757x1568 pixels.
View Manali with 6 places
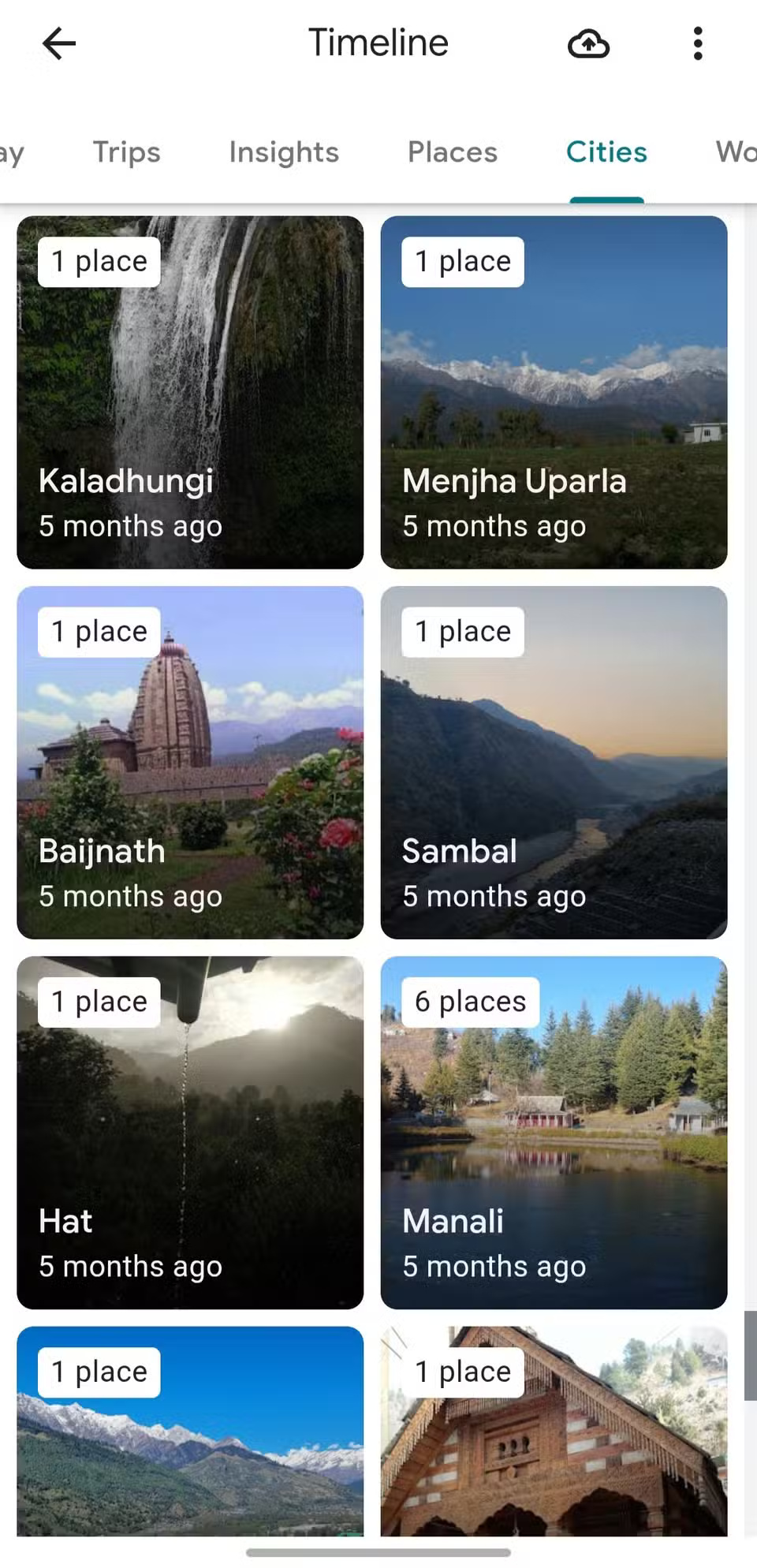554,1131
